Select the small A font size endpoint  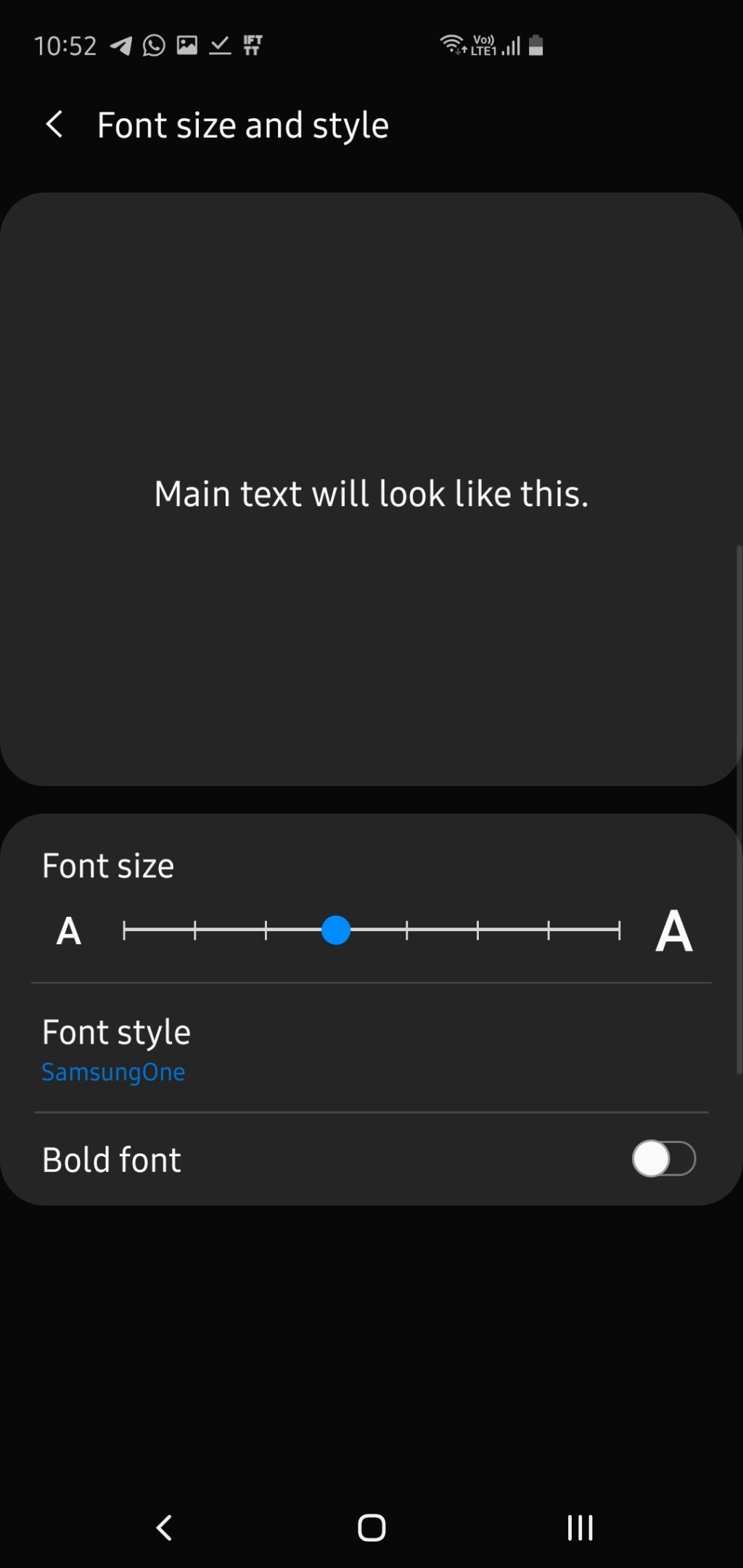[x=67, y=931]
